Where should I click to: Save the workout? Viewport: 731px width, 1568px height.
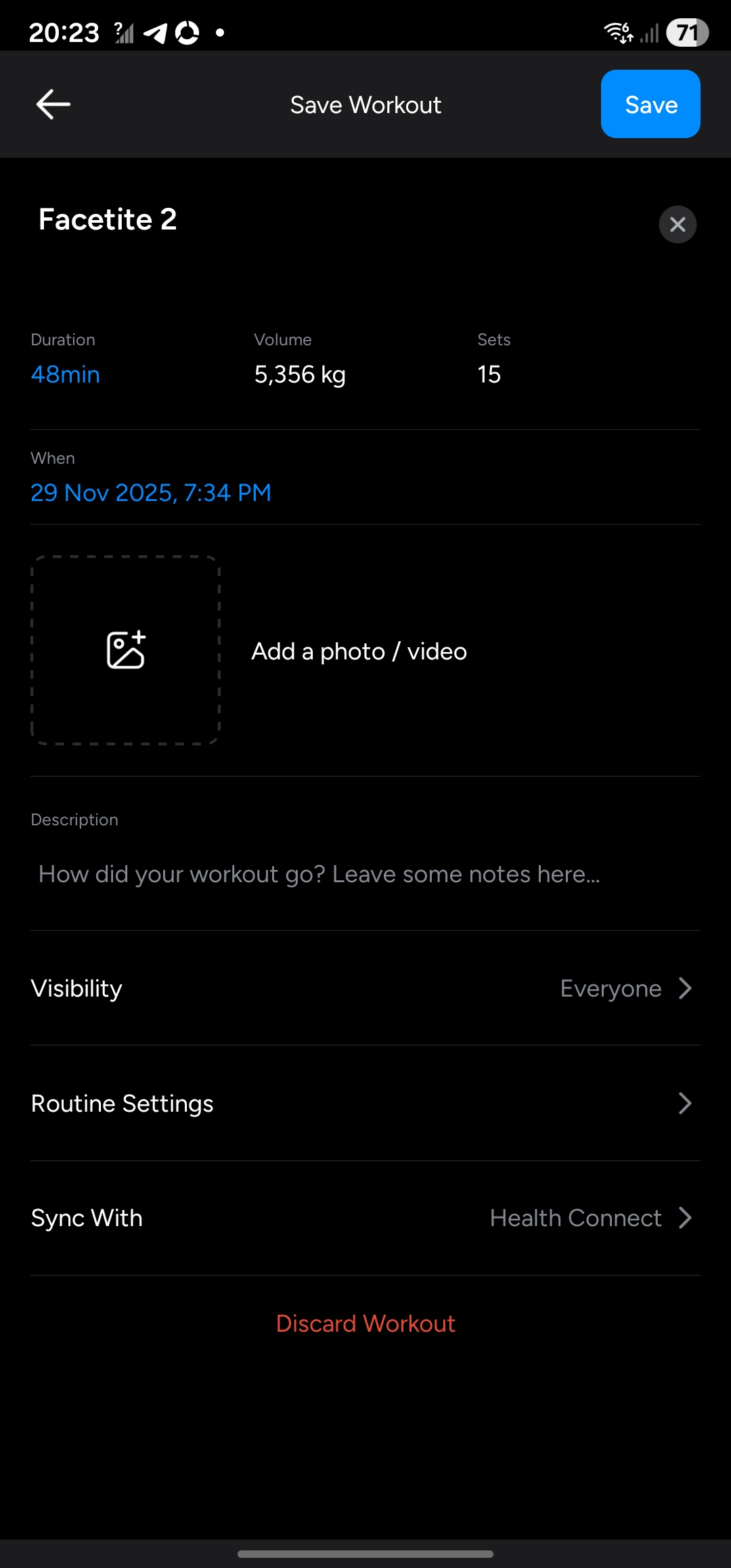click(650, 104)
